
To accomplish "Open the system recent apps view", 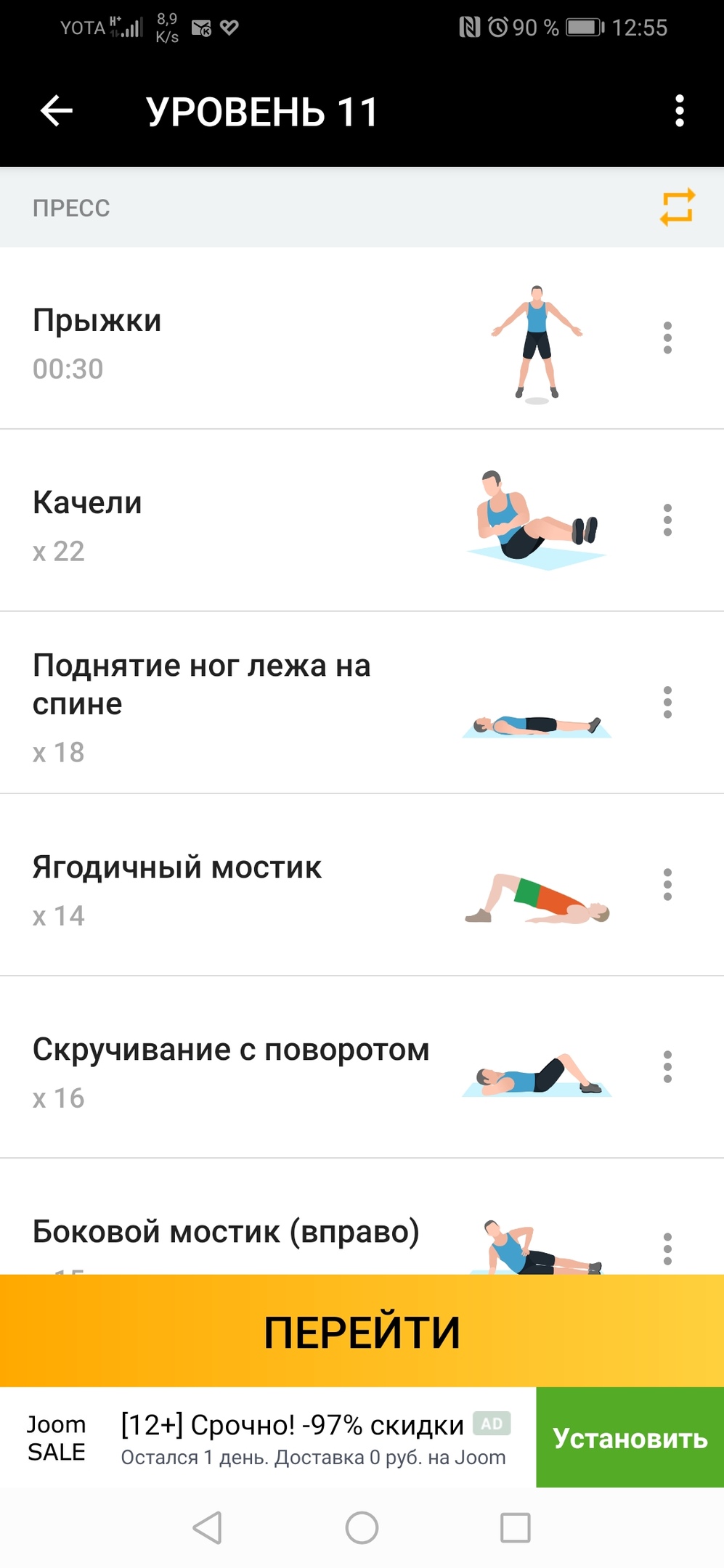I will click(x=515, y=1527).
